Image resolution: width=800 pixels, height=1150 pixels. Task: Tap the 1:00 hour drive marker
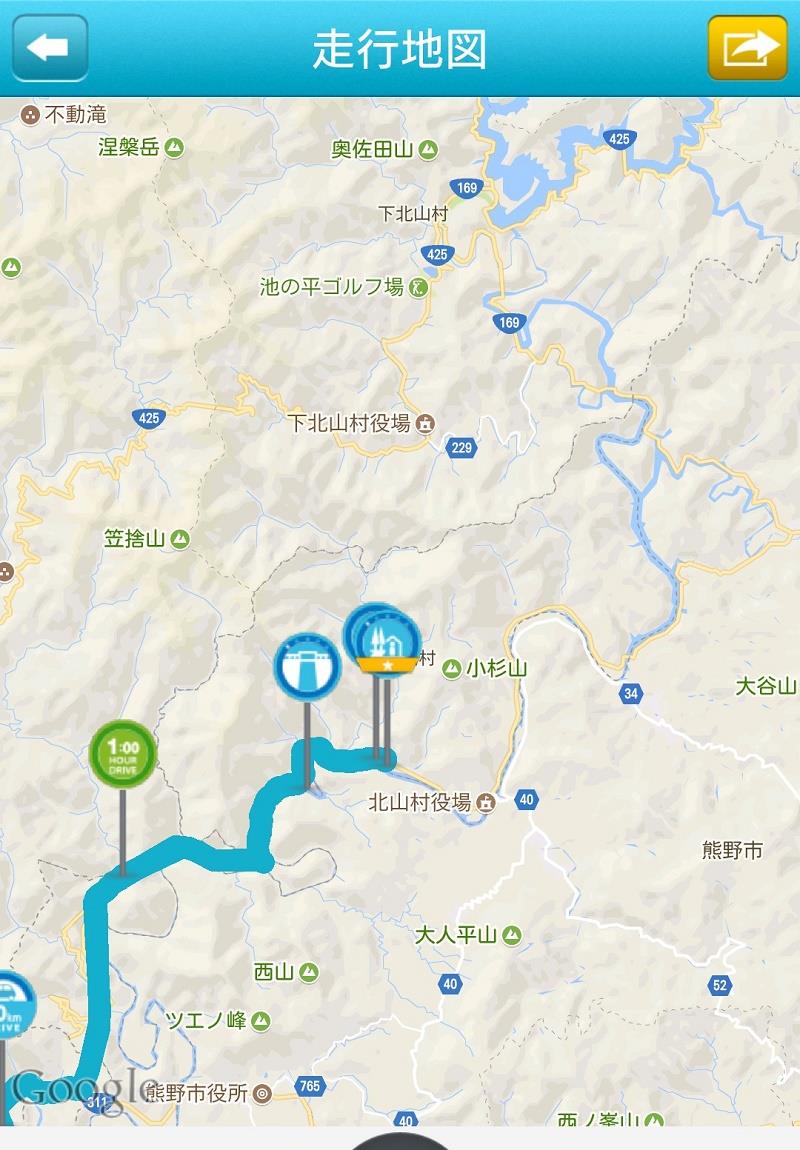123,754
